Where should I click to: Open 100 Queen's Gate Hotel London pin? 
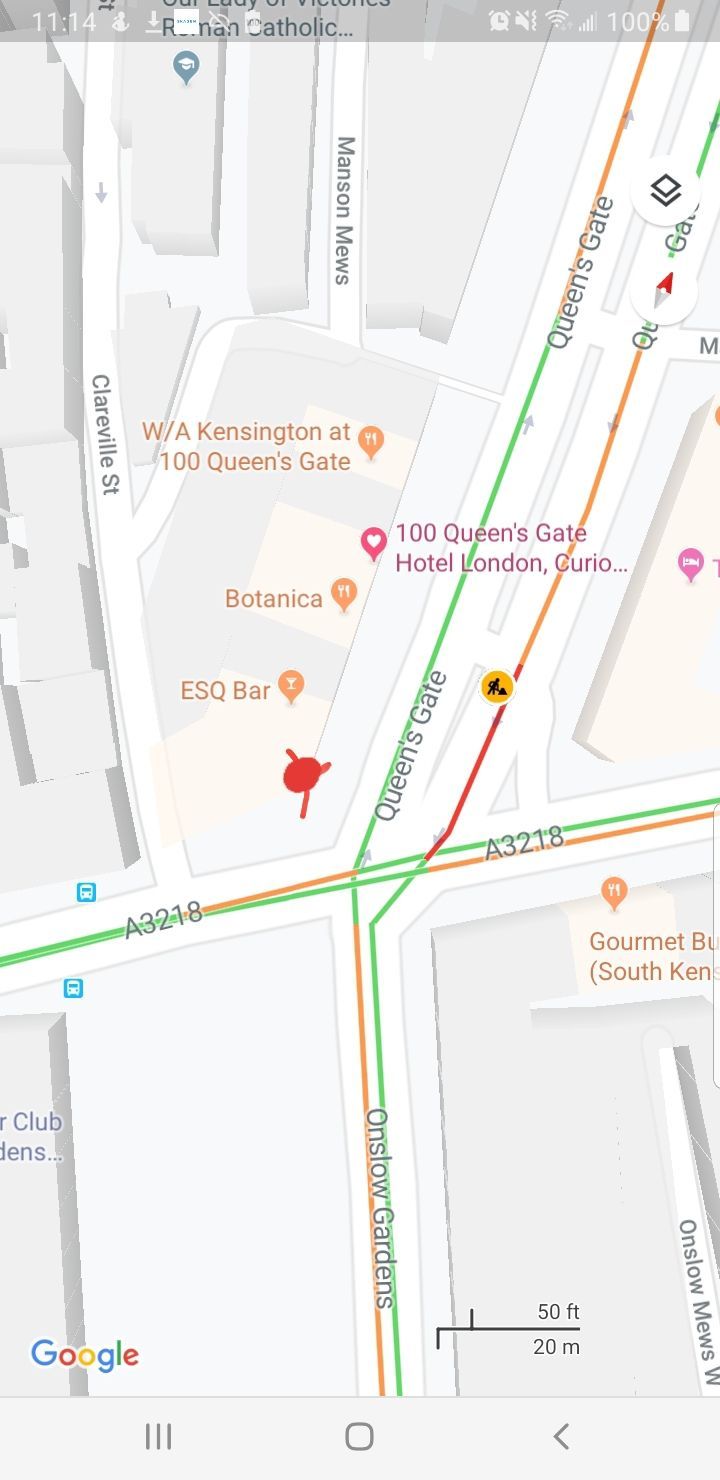click(x=373, y=545)
